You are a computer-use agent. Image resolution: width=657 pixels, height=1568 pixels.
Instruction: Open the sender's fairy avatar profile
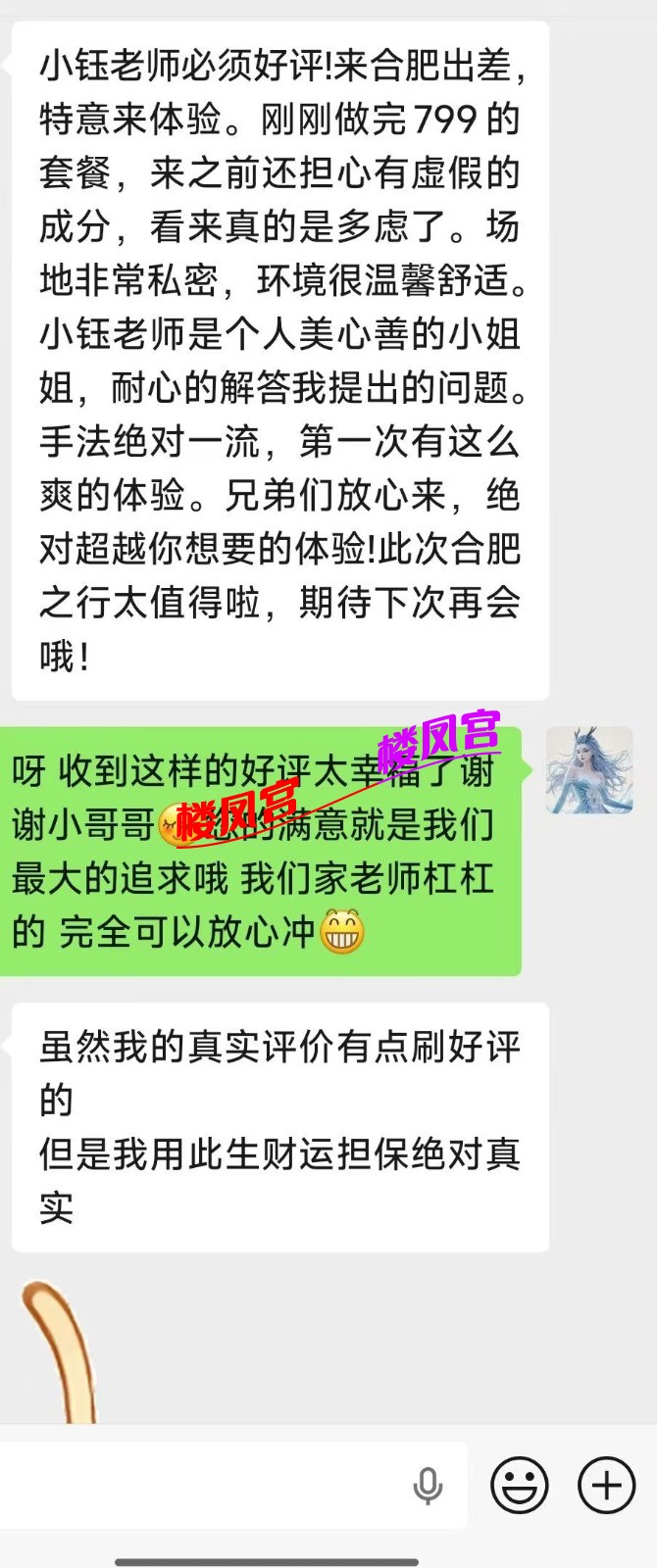point(589,770)
